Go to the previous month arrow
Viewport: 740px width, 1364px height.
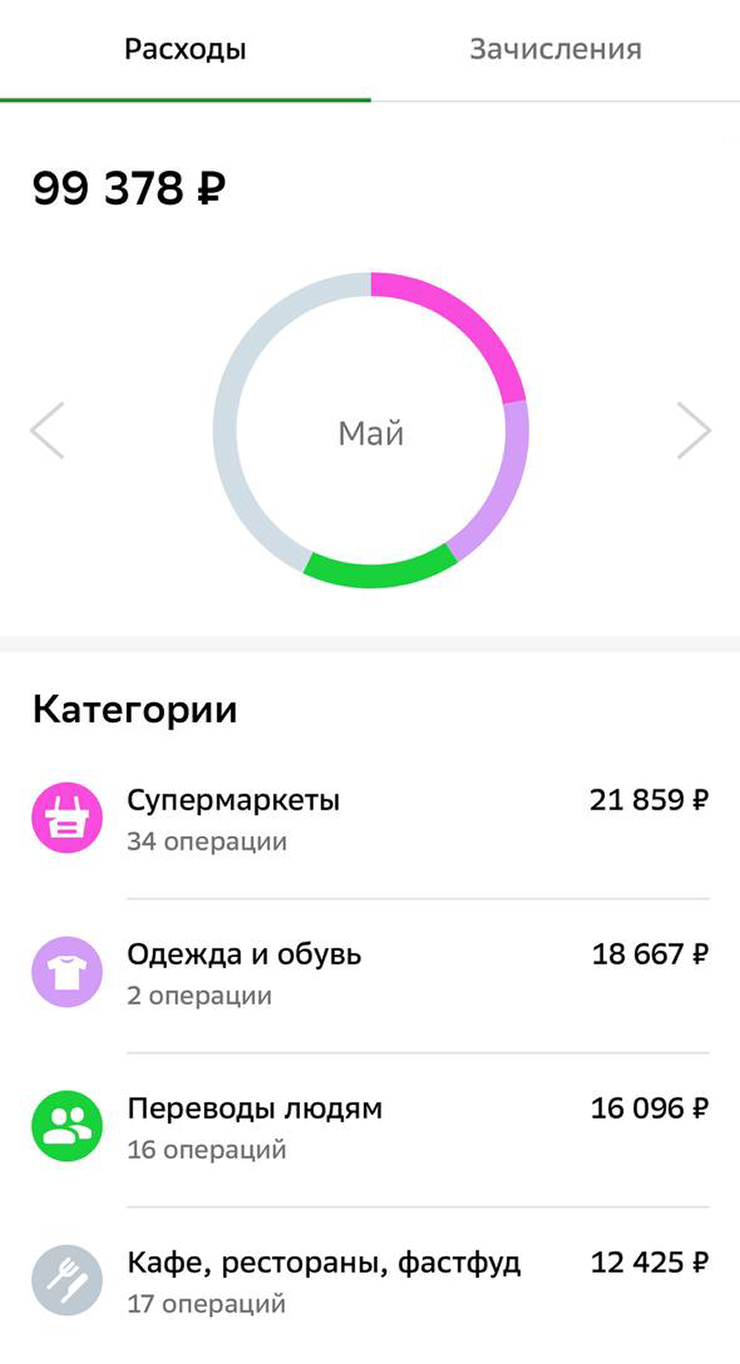[47, 431]
